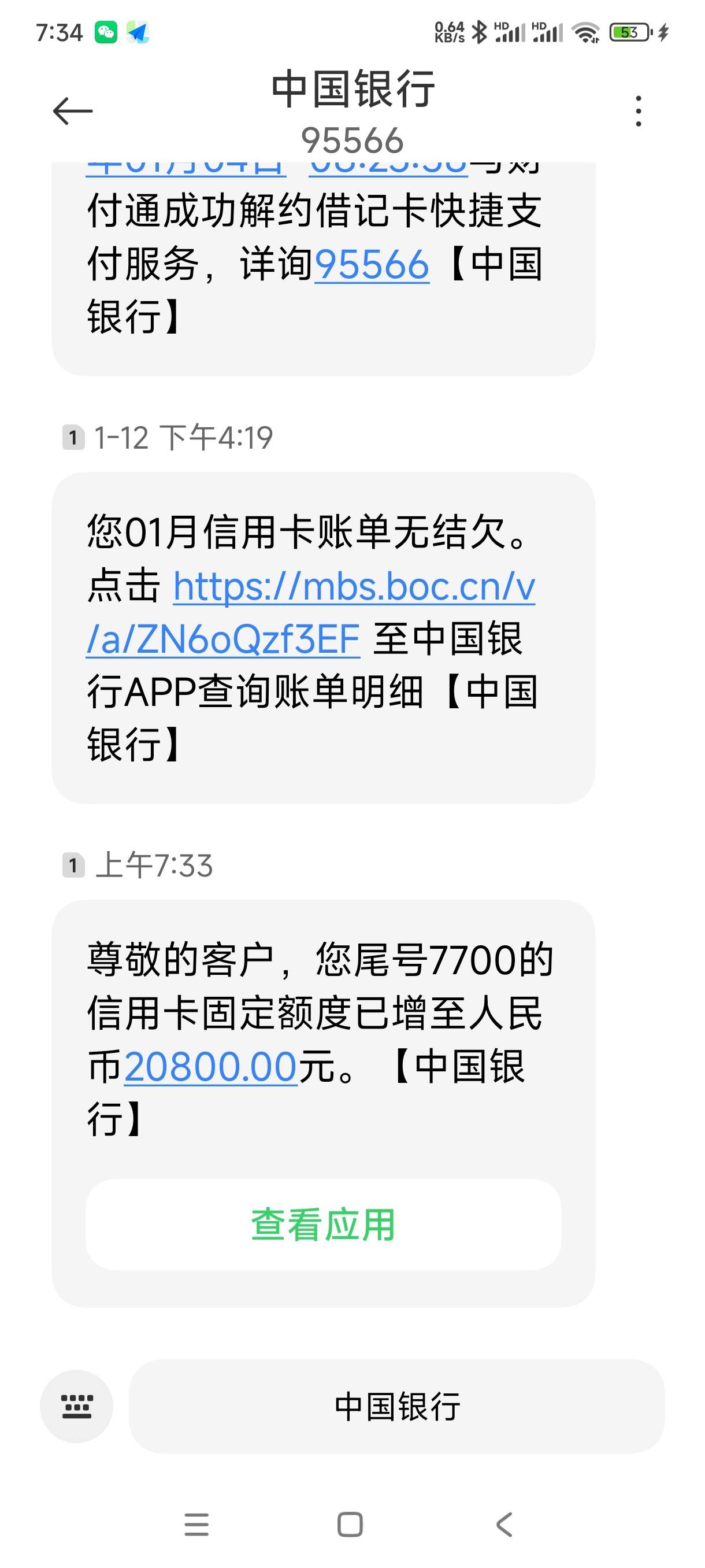Viewport: 705px width, 1568px height.
Task: Open the three-dot overflow menu
Action: pos(638,112)
